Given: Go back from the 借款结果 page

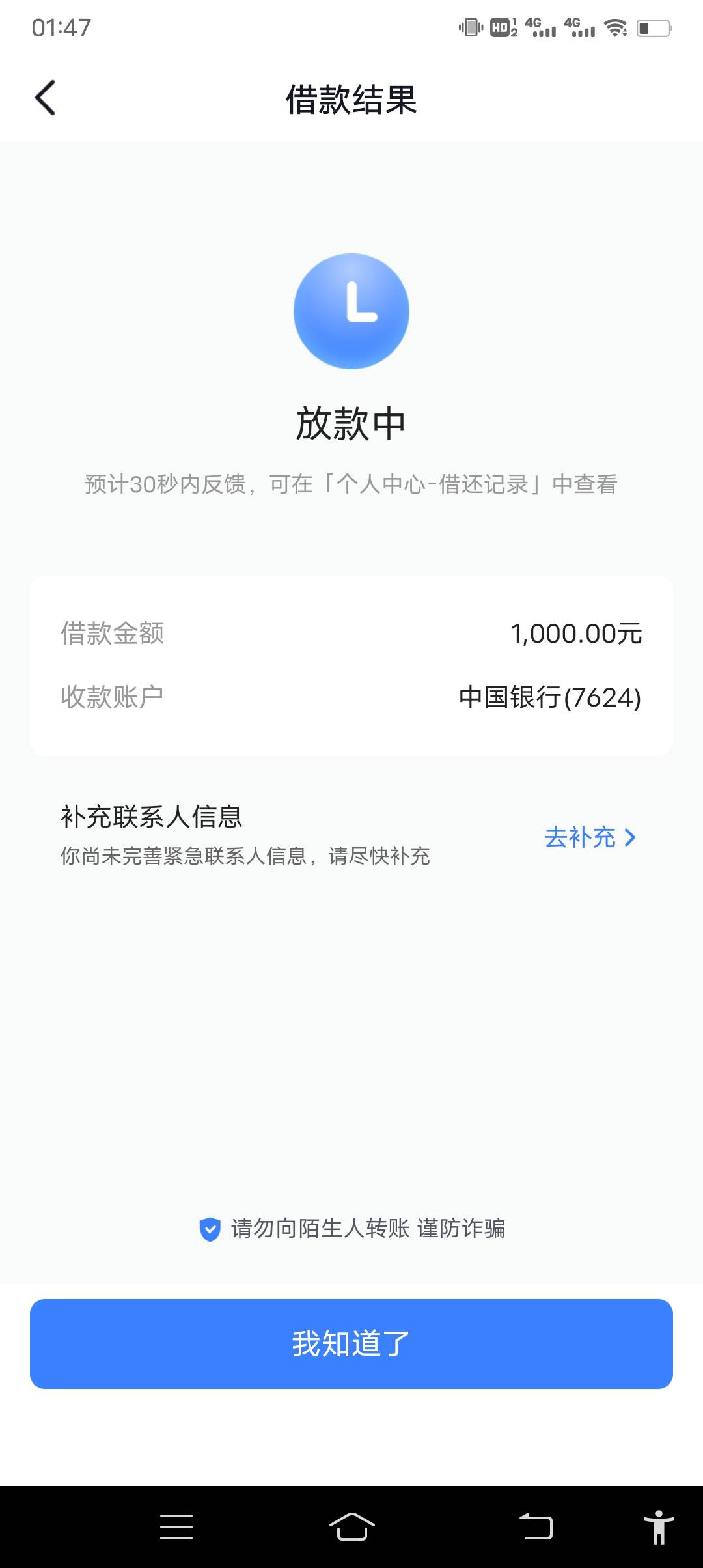Looking at the screenshot, I should [x=45, y=98].
